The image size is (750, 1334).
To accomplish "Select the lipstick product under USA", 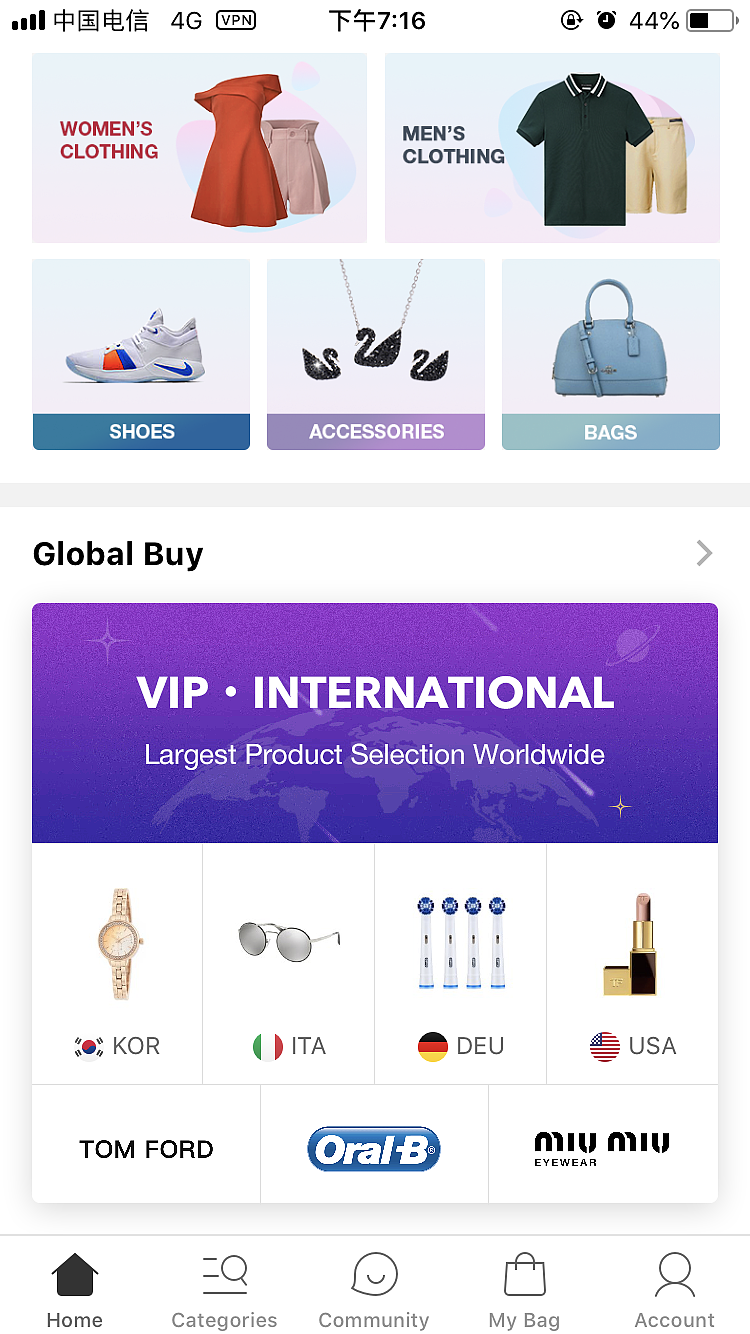I will coord(631,945).
